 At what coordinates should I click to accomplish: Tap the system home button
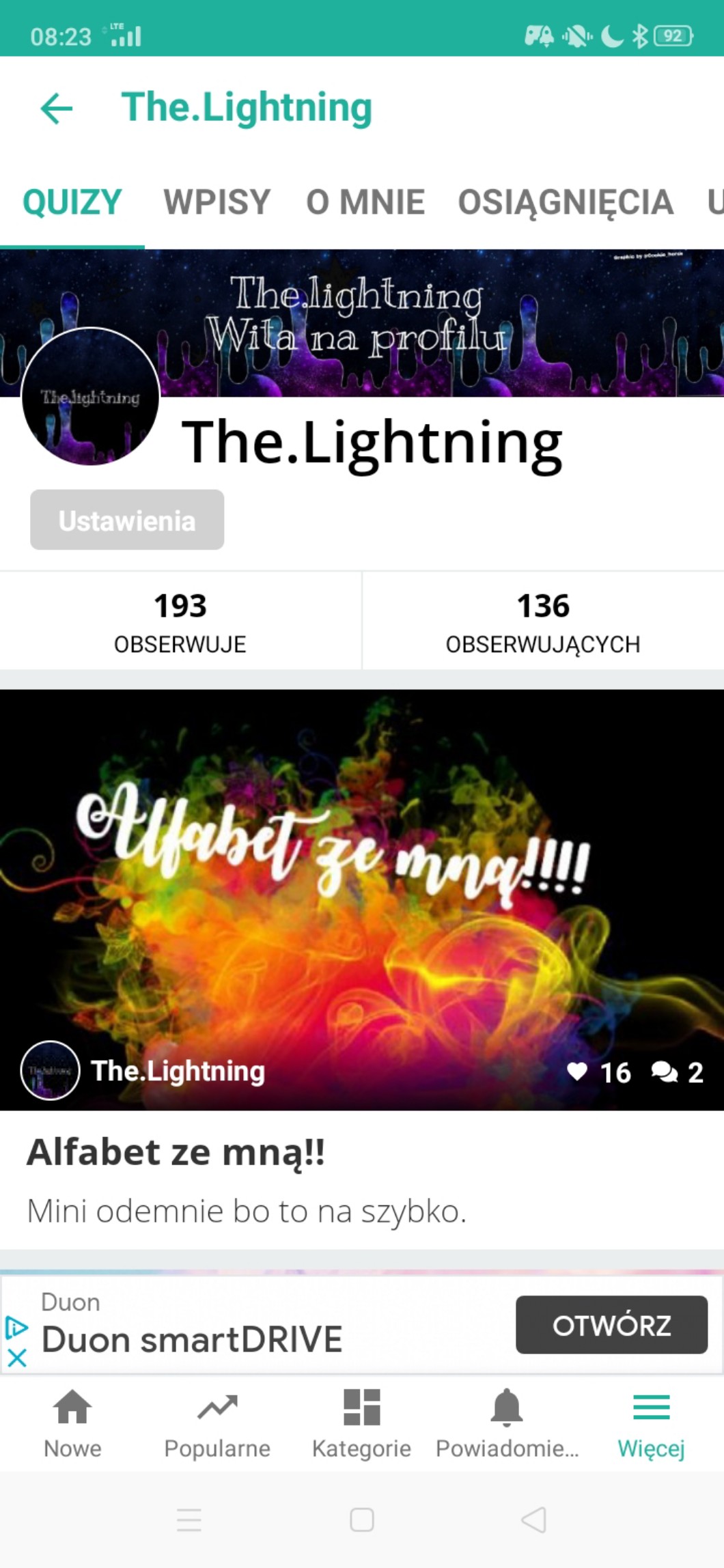[361, 1520]
